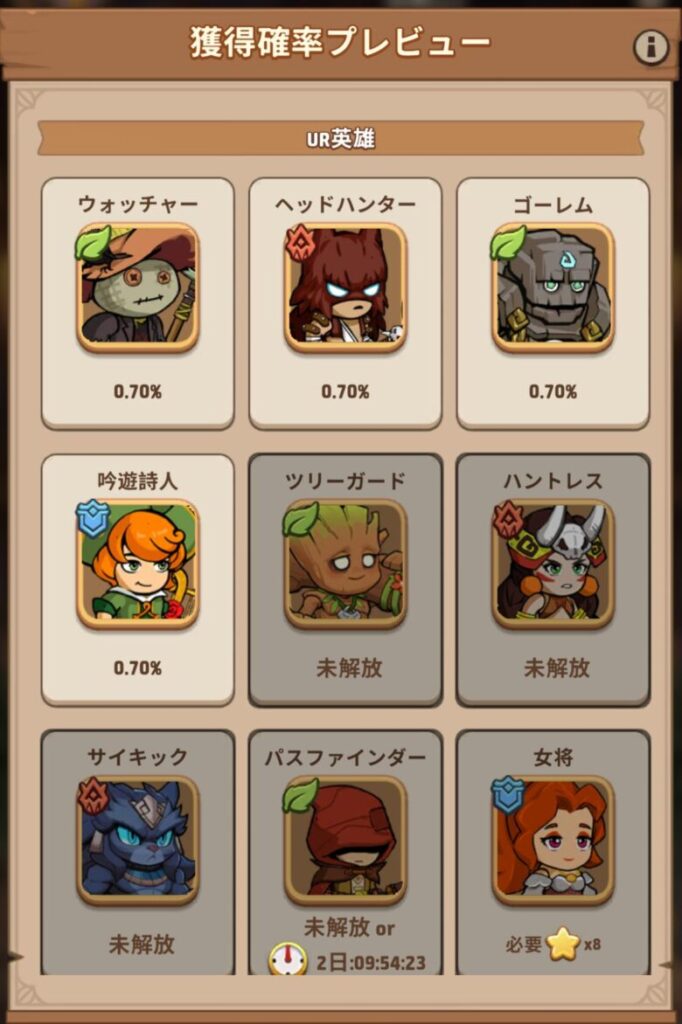This screenshot has width=682, height=1024.
Task: Open the info icon in the header
Action: tap(651, 47)
